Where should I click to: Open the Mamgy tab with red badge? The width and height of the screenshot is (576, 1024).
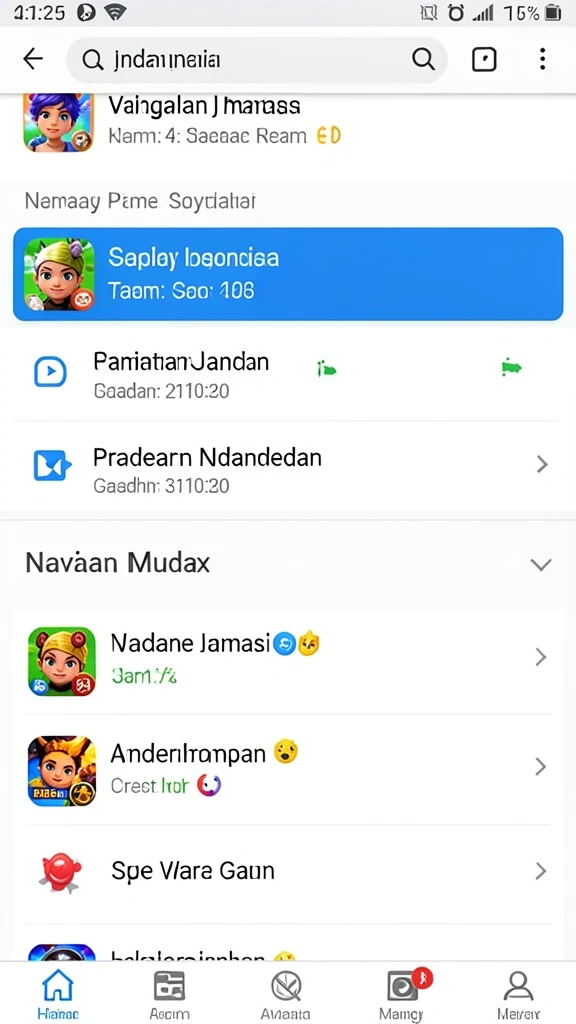[x=403, y=994]
